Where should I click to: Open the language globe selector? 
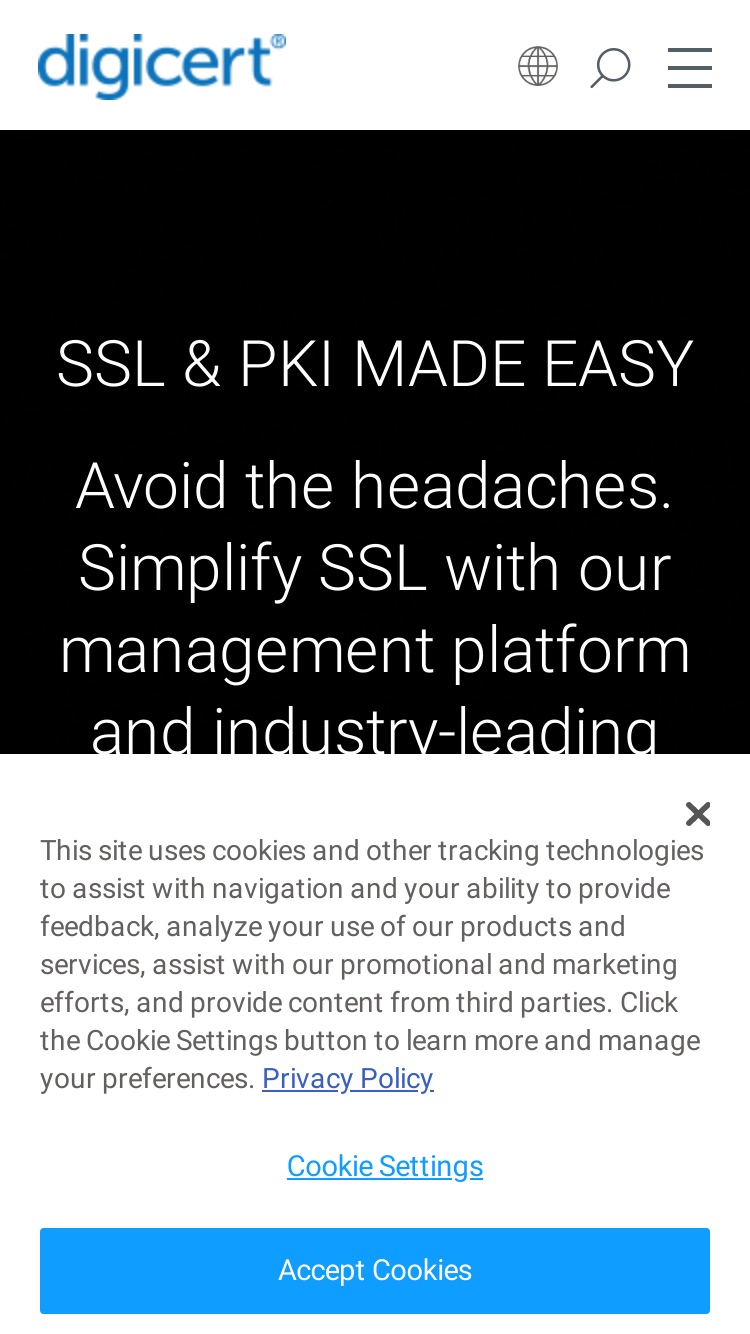tap(538, 67)
